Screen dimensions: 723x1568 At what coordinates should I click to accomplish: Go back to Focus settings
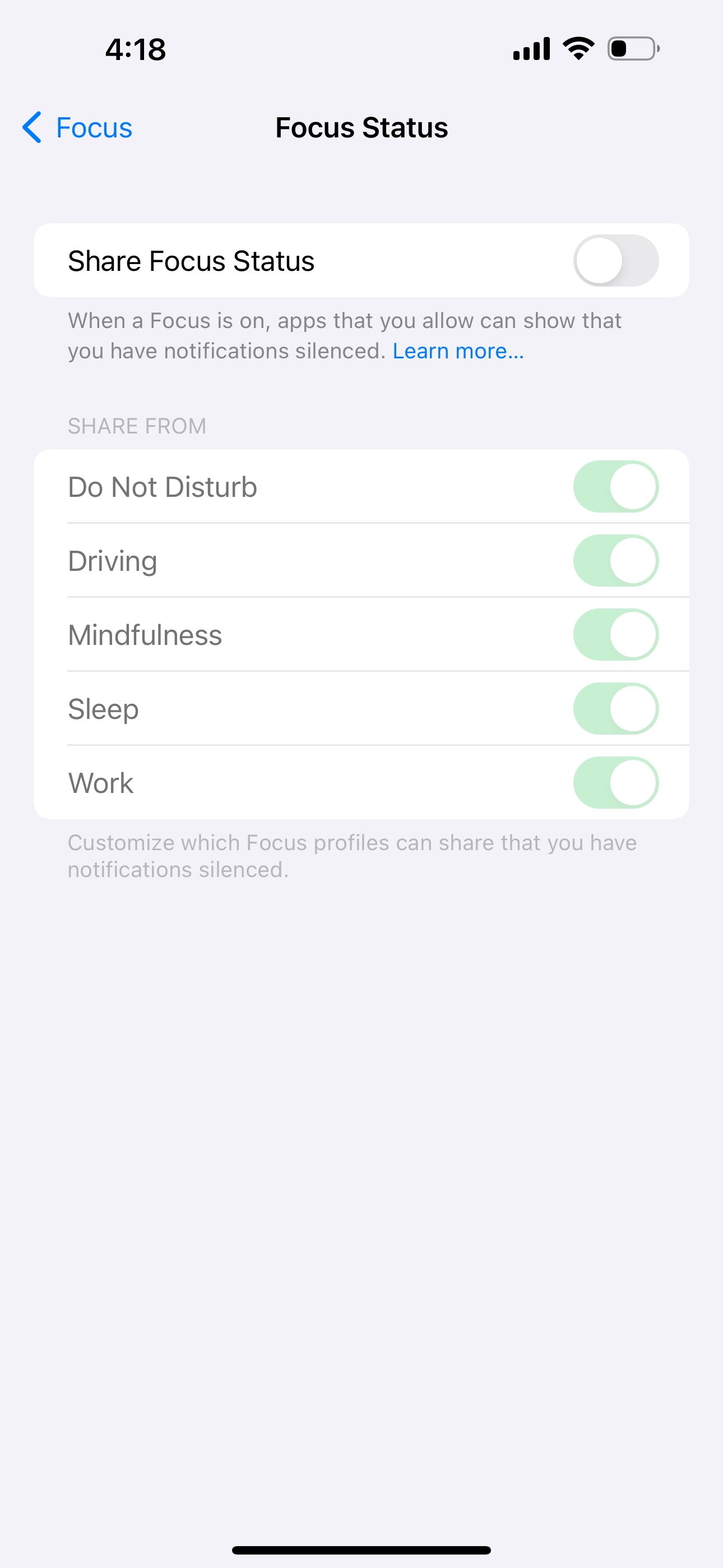click(x=78, y=128)
